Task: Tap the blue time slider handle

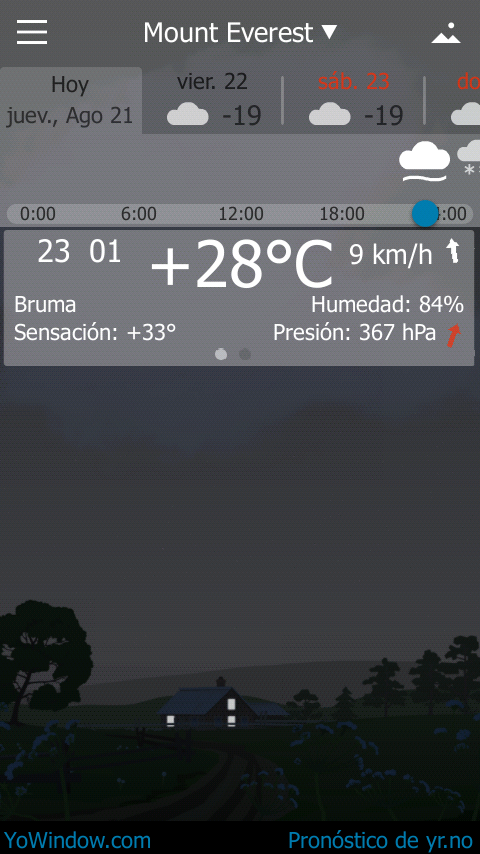Action: point(425,214)
